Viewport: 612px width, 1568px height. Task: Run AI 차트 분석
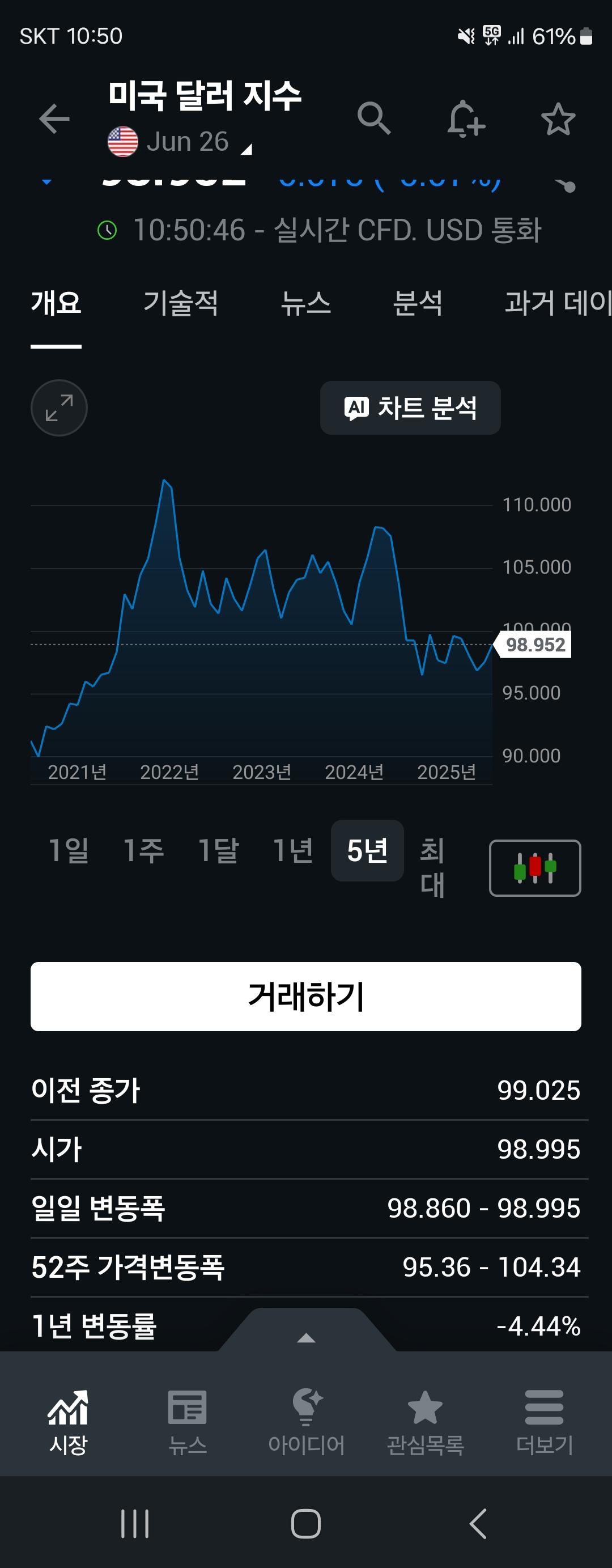410,408
